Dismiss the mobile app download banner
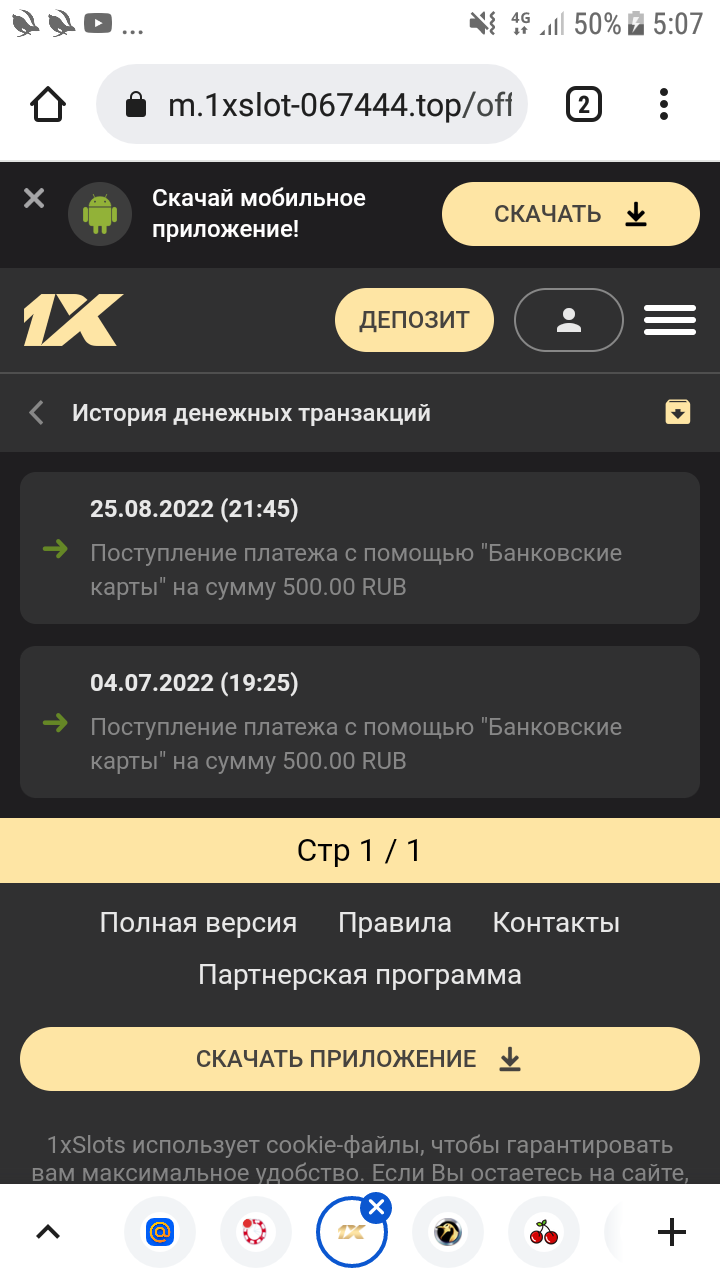The width and height of the screenshot is (720, 1280). pyautogui.click(x=34, y=198)
